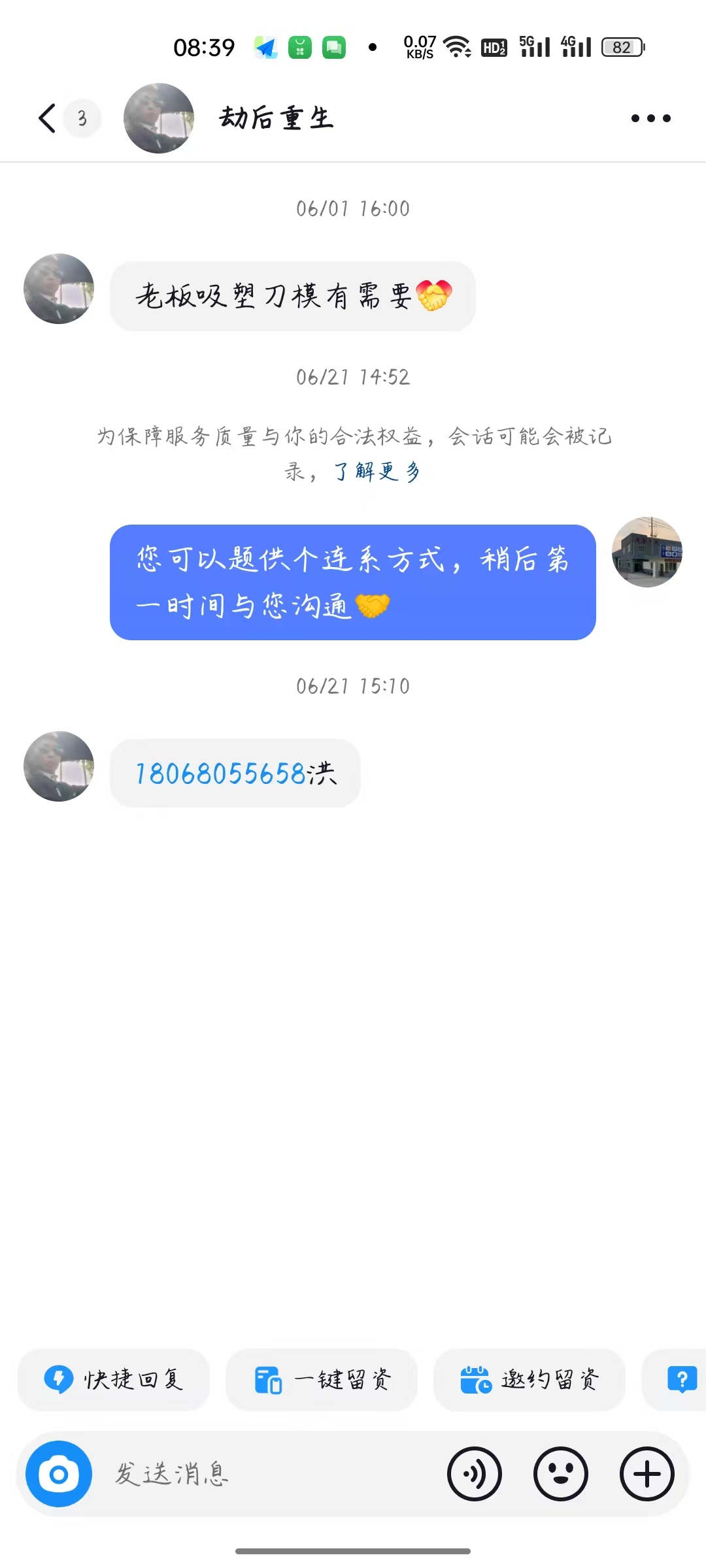Open the 了解更多 link
Viewport: 706px width, 1568px height.
coord(377,471)
